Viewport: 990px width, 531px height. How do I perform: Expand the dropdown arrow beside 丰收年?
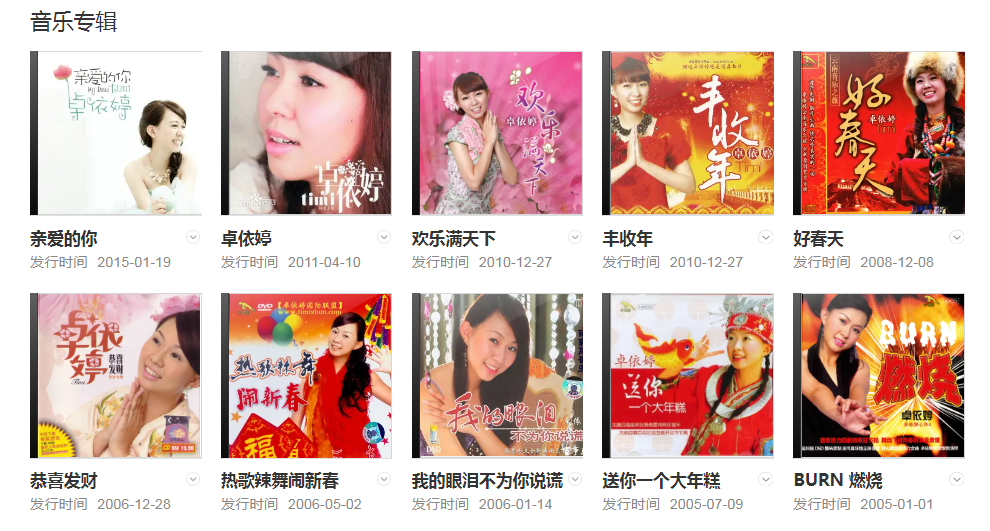766,237
